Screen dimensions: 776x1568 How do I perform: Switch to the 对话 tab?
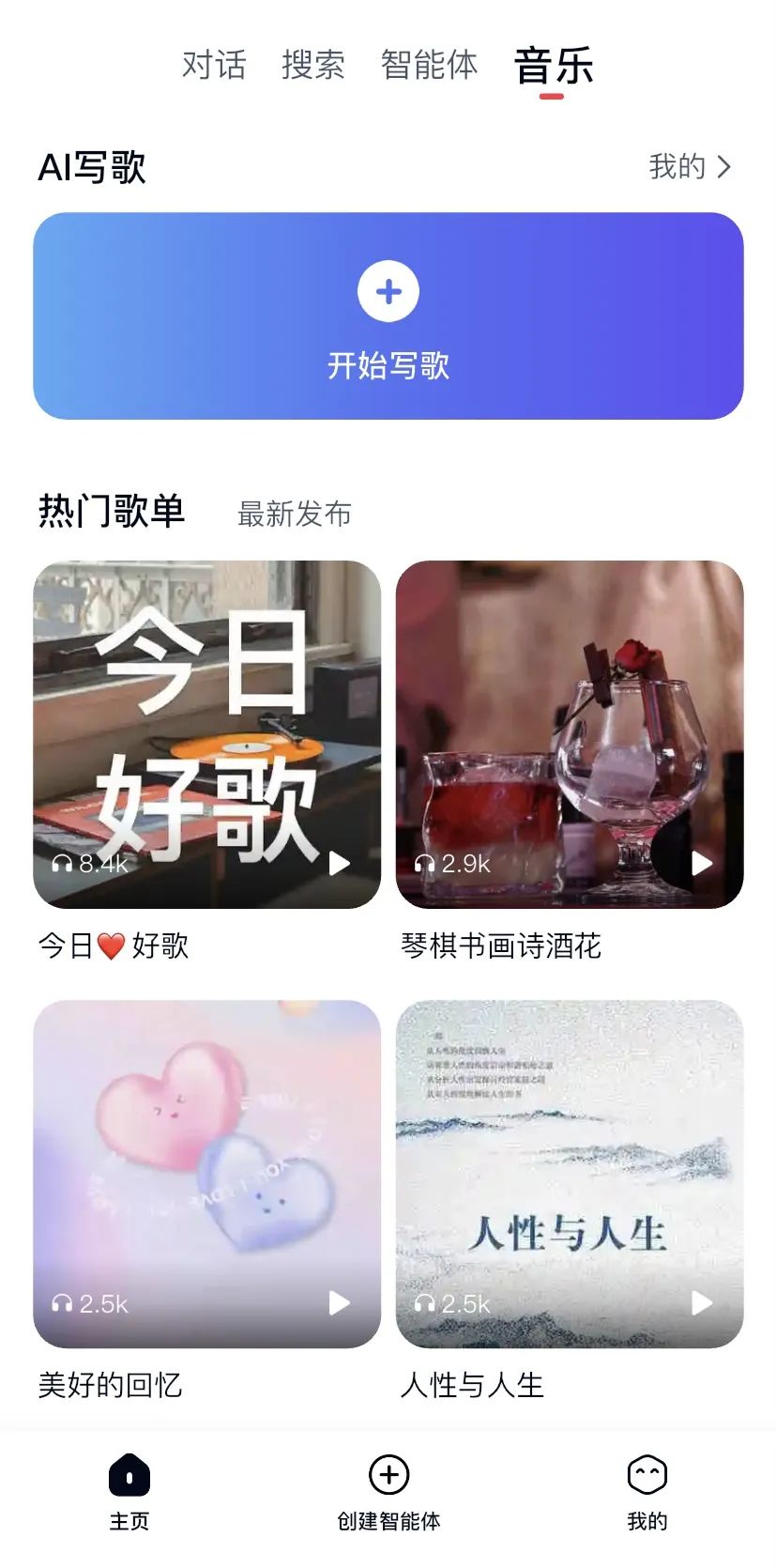(x=214, y=66)
